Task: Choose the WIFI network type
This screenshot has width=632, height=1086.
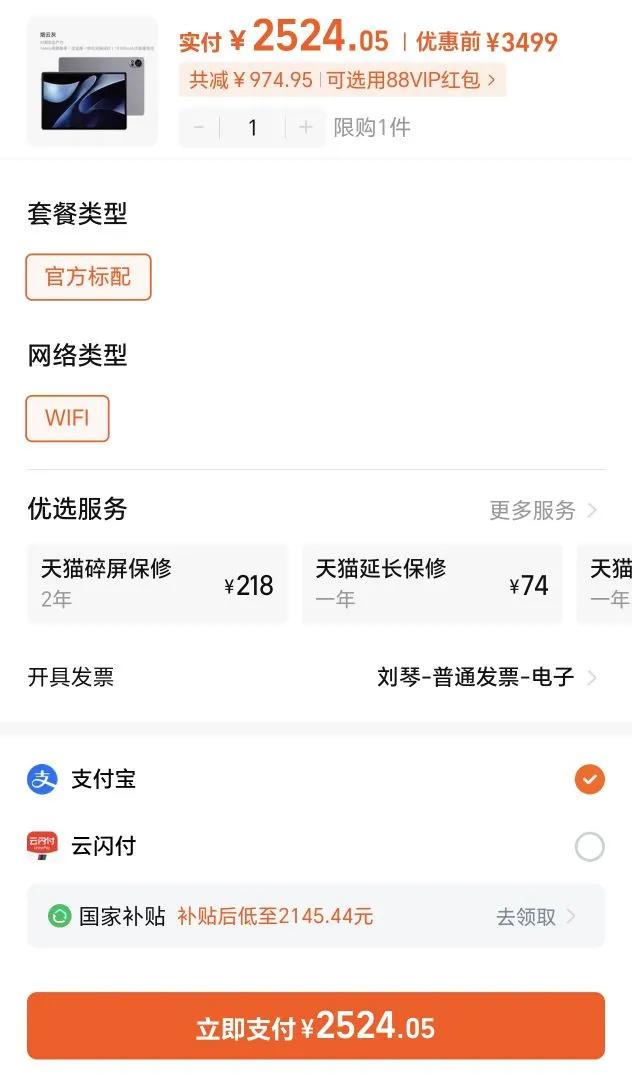Action: [67, 418]
